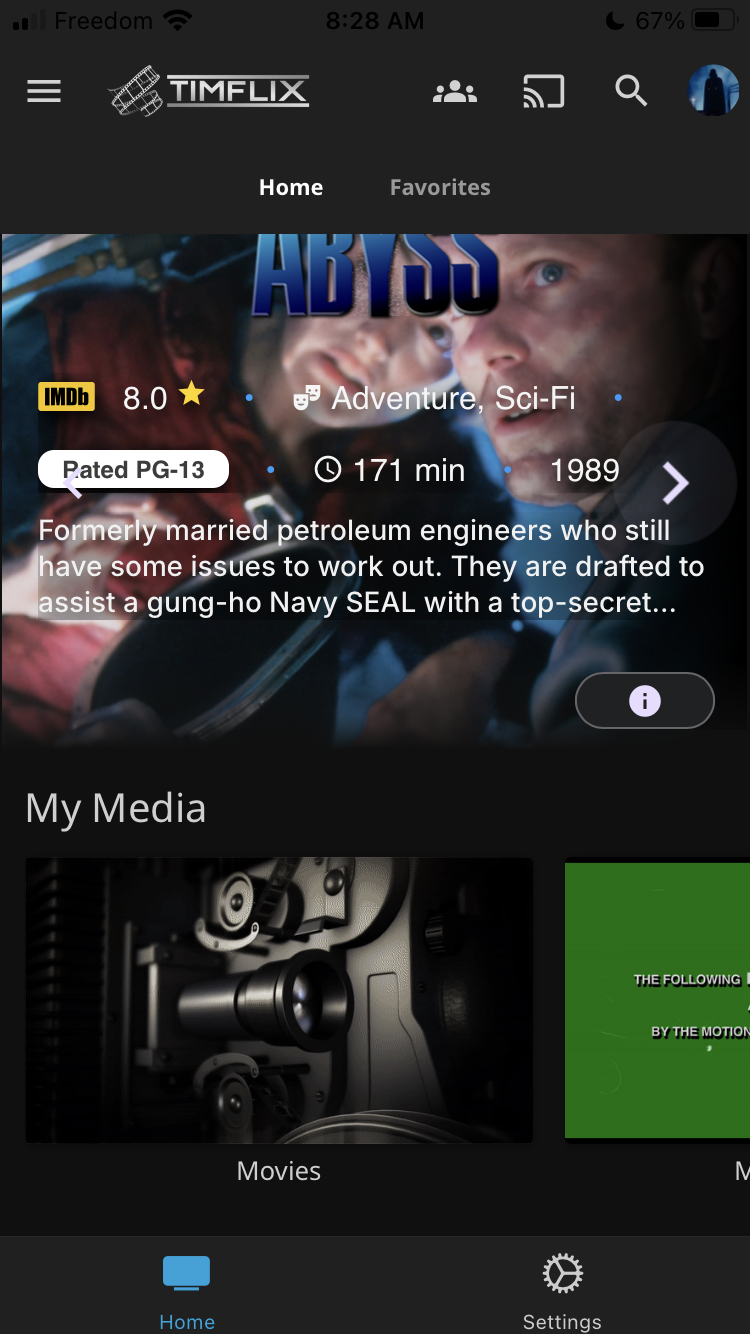The height and width of the screenshot is (1334, 750).
Task: Open the SyncPlay group icon
Action: pyautogui.click(x=455, y=92)
